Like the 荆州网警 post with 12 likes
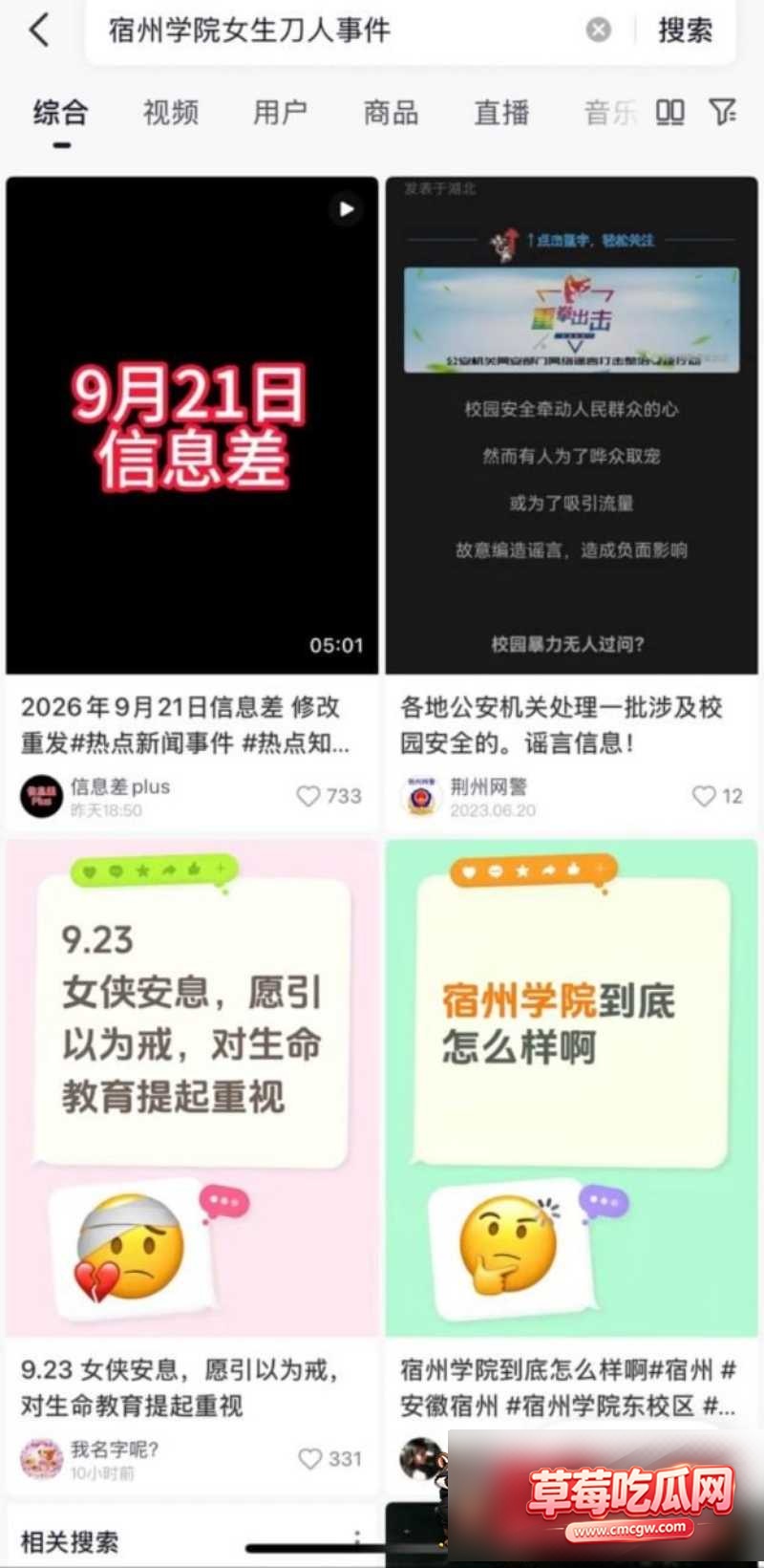 pyautogui.click(x=717, y=796)
